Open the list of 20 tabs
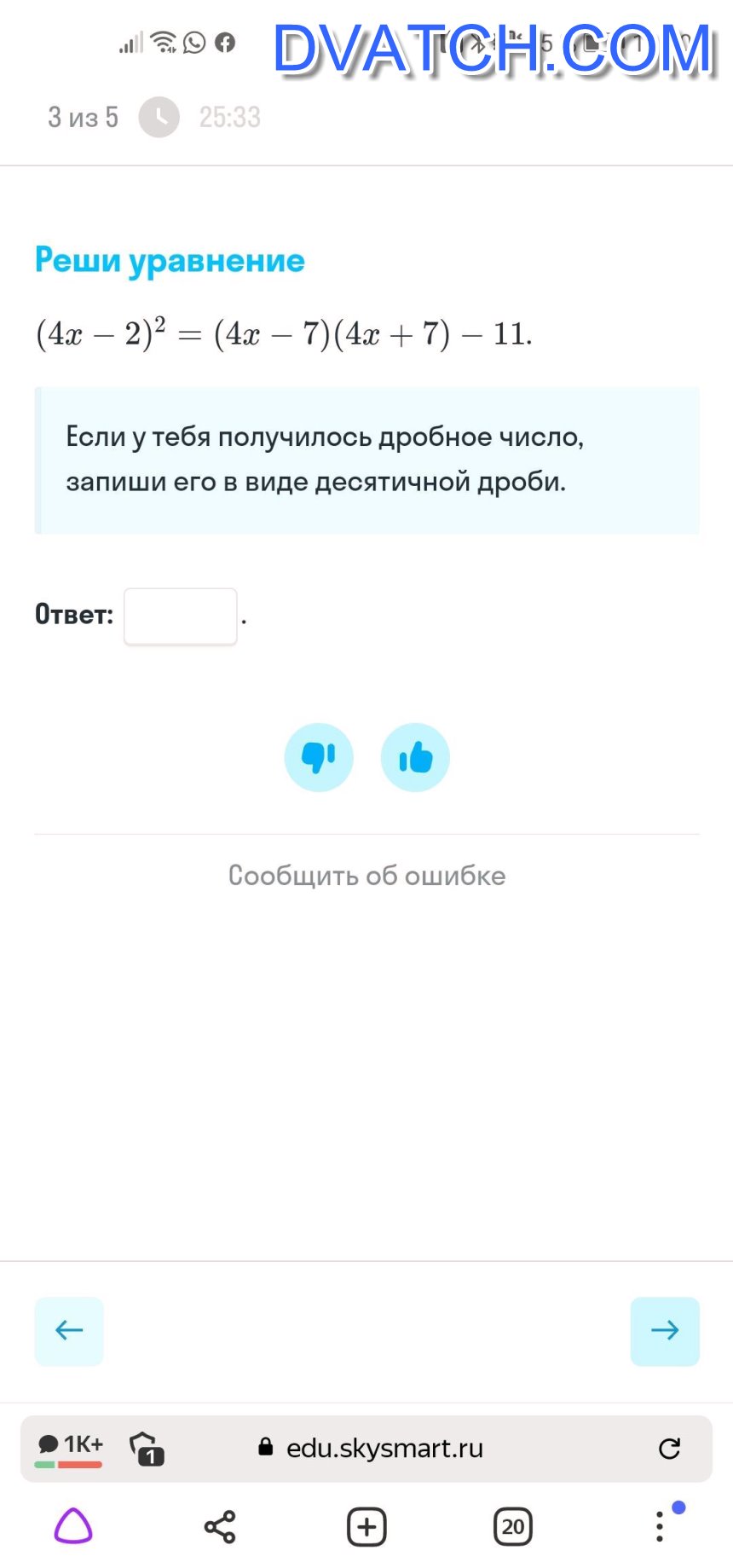The width and height of the screenshot is (733, 1568). pos(513,1526)
